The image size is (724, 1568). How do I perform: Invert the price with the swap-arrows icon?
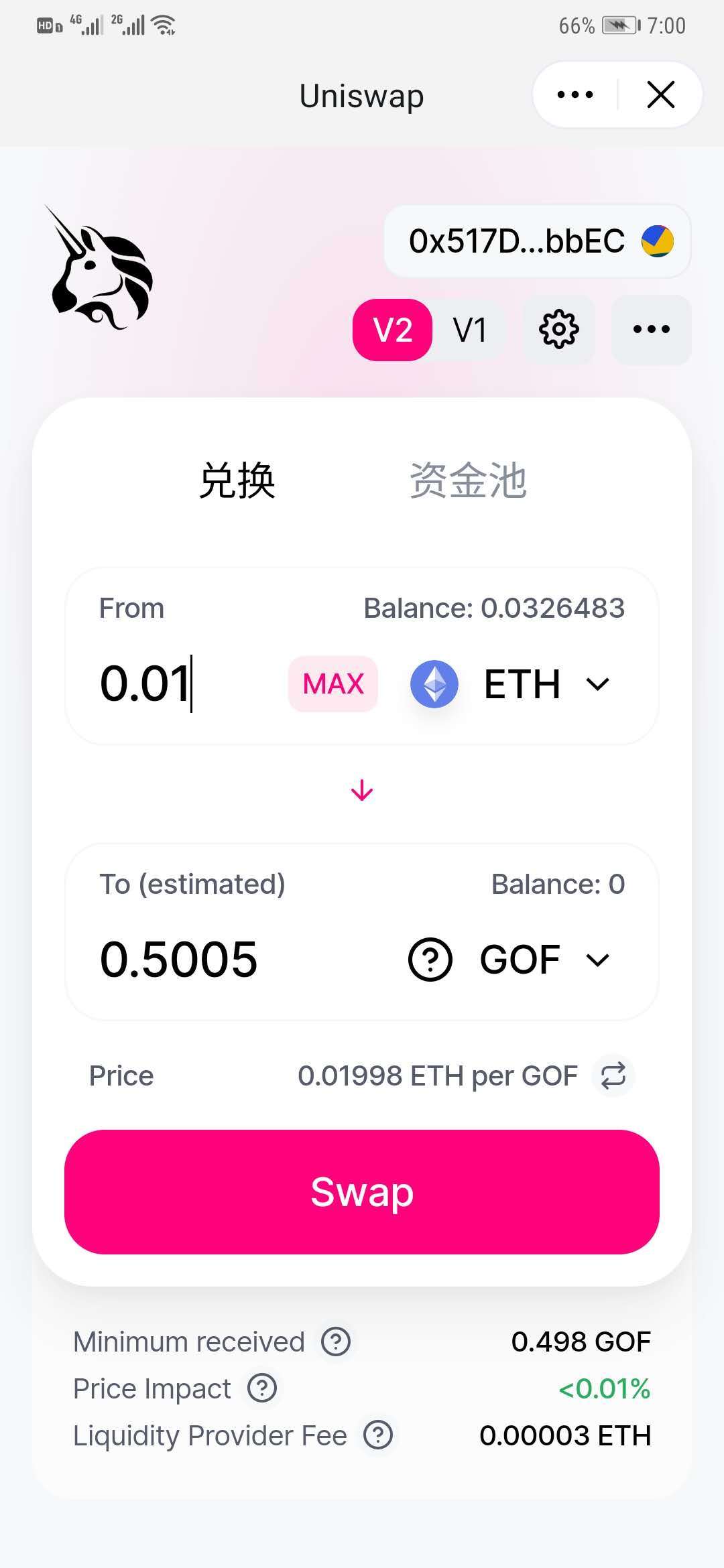(x=611, y=1075)
